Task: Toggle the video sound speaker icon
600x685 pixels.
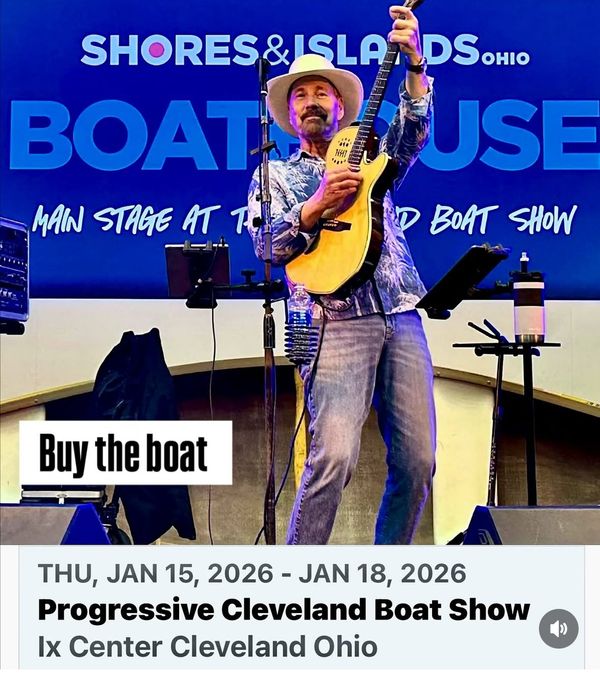Action: click(559, 629)
